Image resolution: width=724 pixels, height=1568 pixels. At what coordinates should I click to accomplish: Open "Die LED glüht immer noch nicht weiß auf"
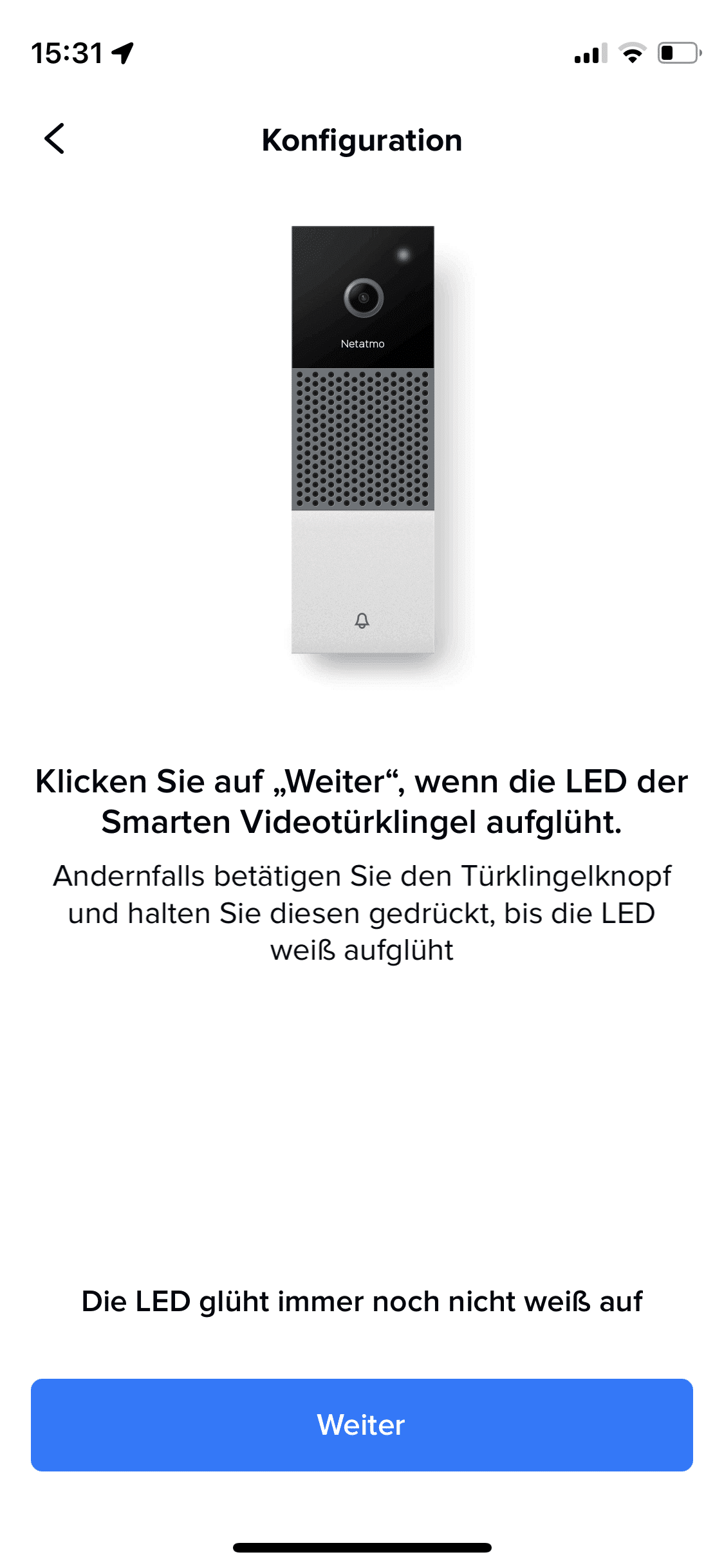[362, 1301]
